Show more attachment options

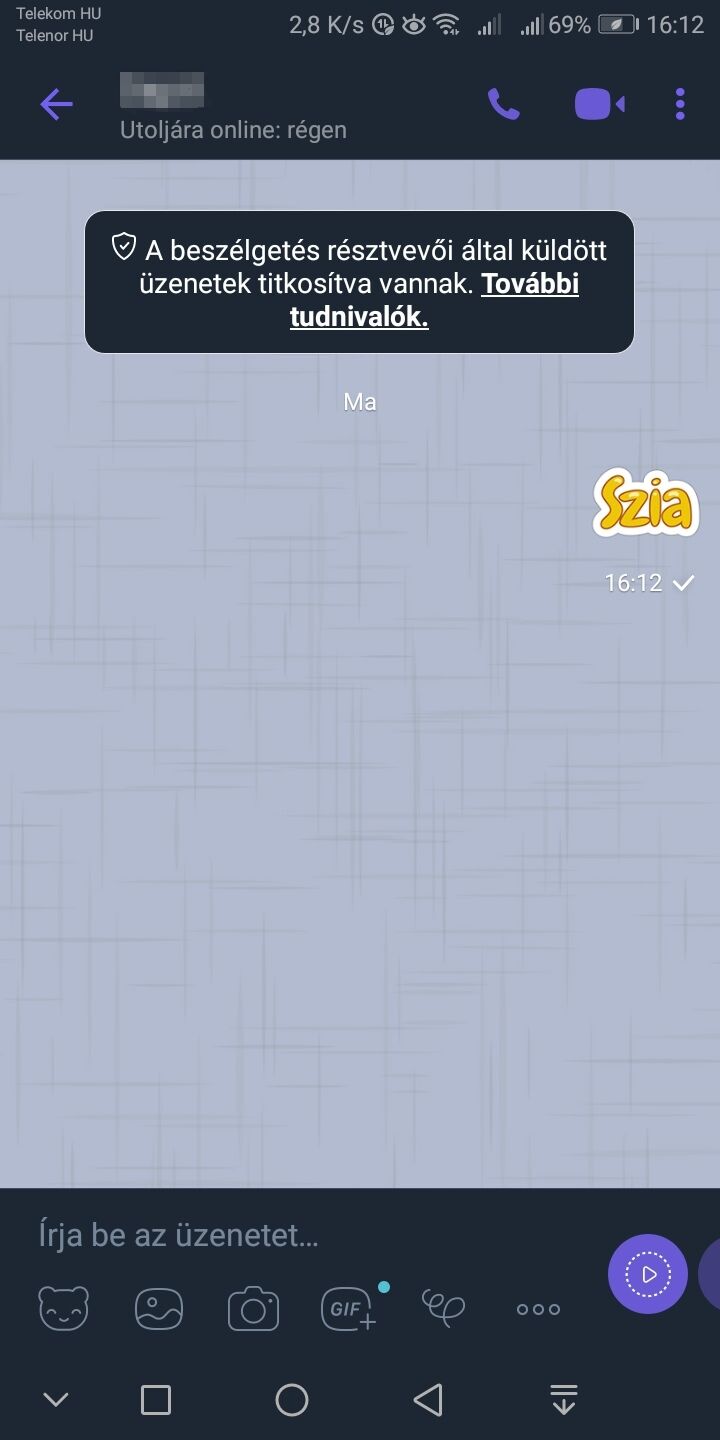(538, 1309)
